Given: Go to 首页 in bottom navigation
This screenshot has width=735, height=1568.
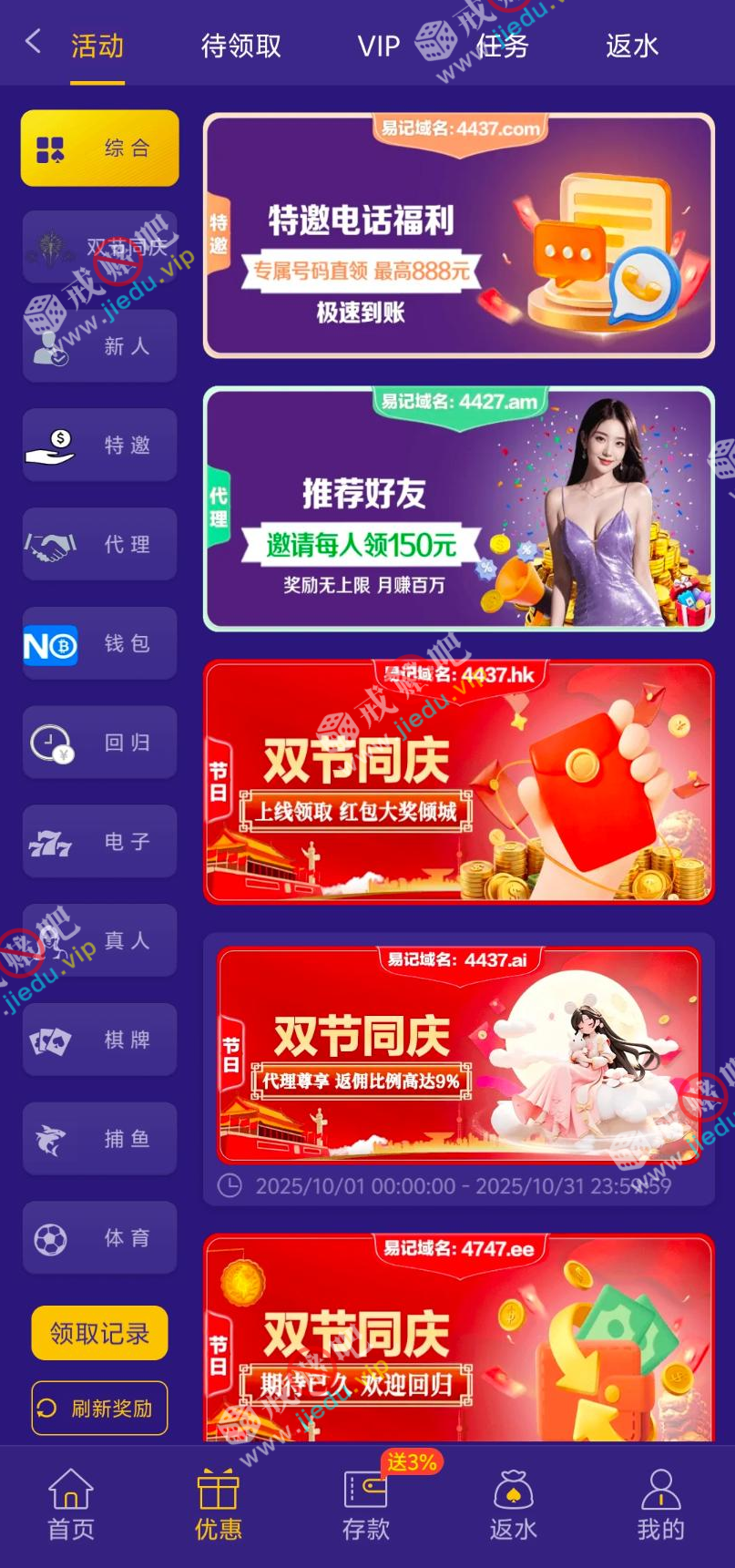Looking at the screenshot, I should (71, 1504).
